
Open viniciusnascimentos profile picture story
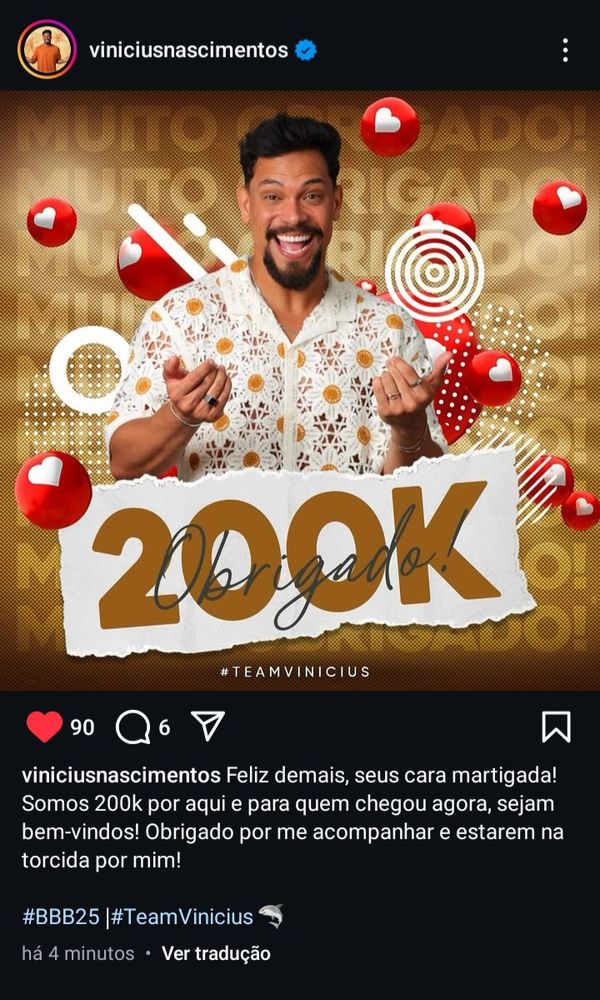pos(46,50)
